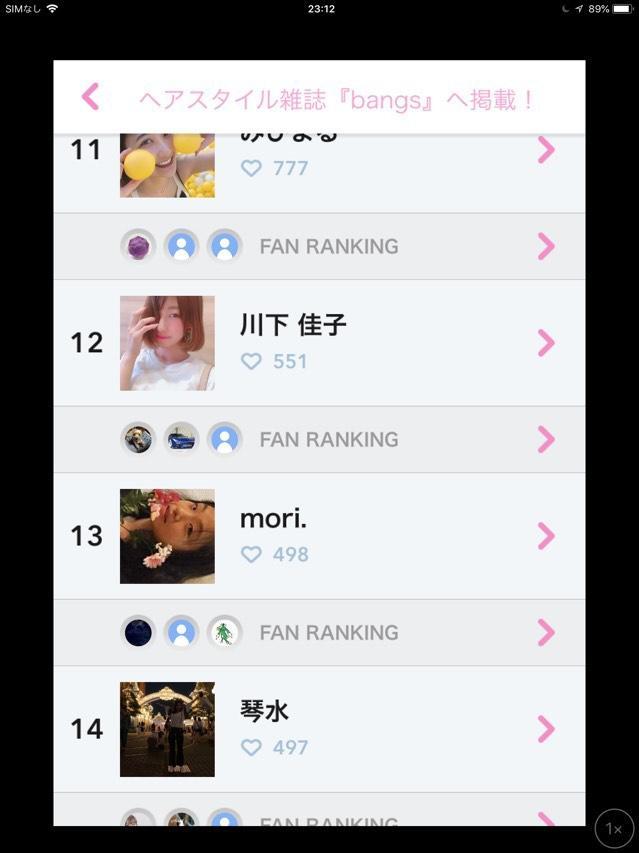Tap mori.'s profile photo
This screenshot has width=639, height=853.
coord(167,536)
